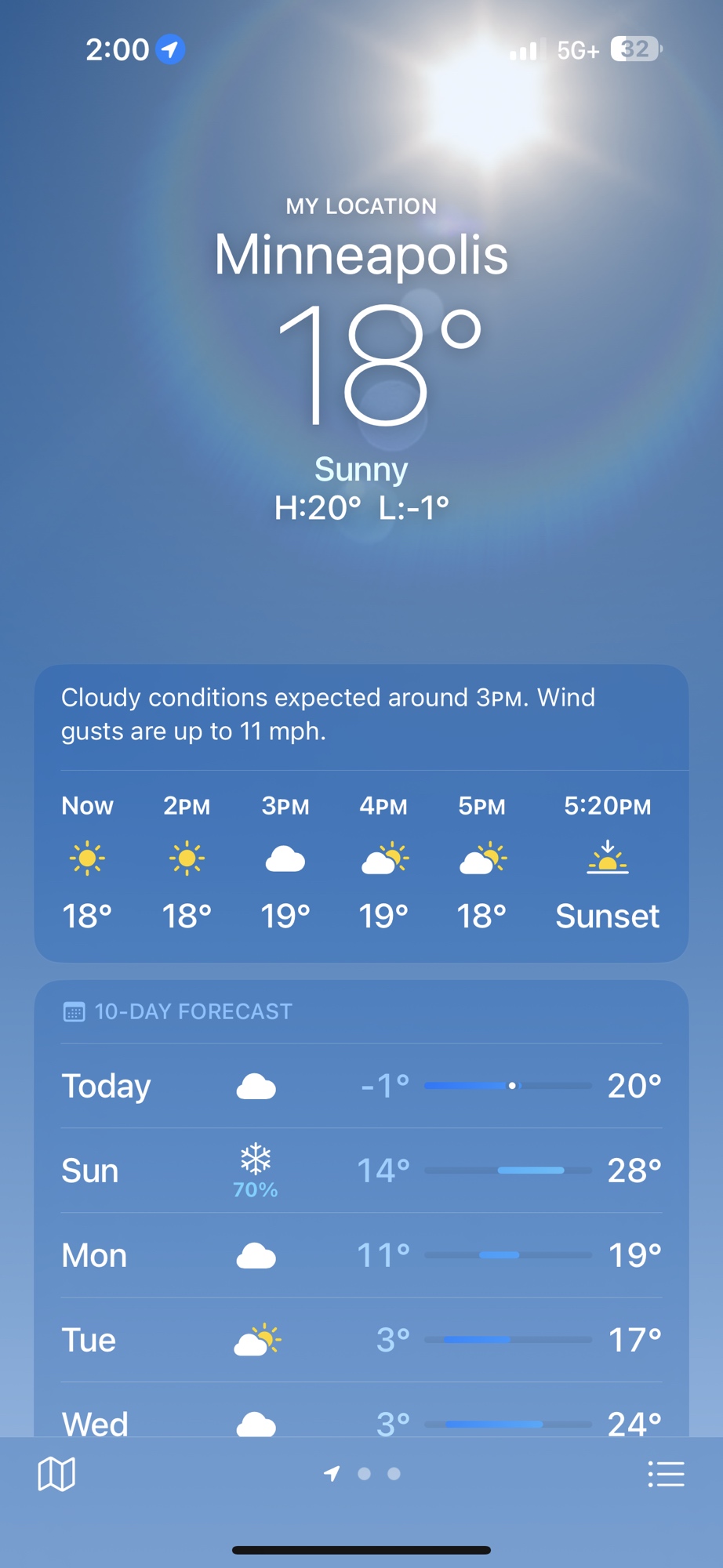
Task: Open Wednesday's forecast row
Action: pos(361,1421)
